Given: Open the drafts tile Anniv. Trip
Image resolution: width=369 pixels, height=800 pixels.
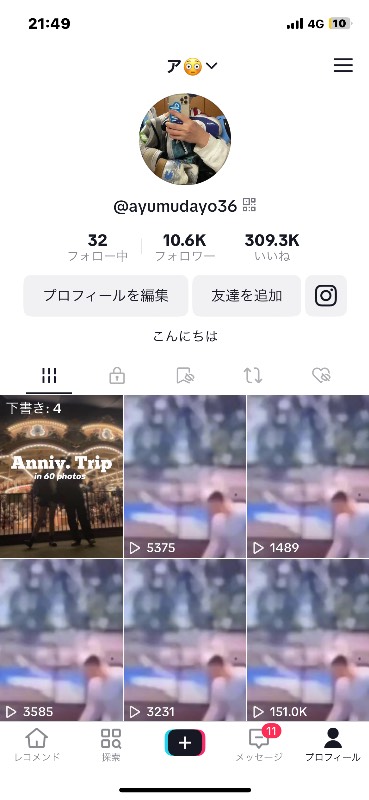Looking at the screenshot, I should click(x=61, y=477).
